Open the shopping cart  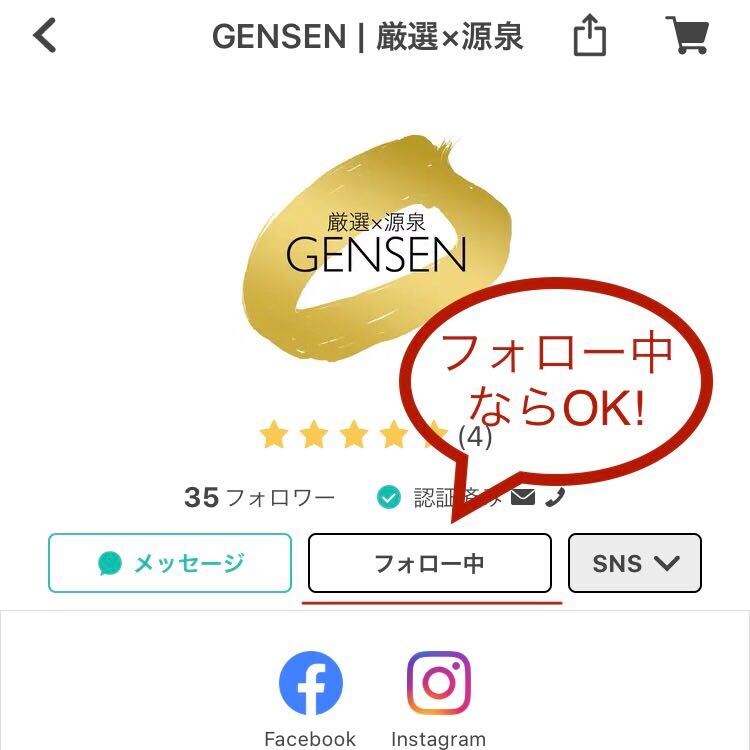(x=687, y=35)
